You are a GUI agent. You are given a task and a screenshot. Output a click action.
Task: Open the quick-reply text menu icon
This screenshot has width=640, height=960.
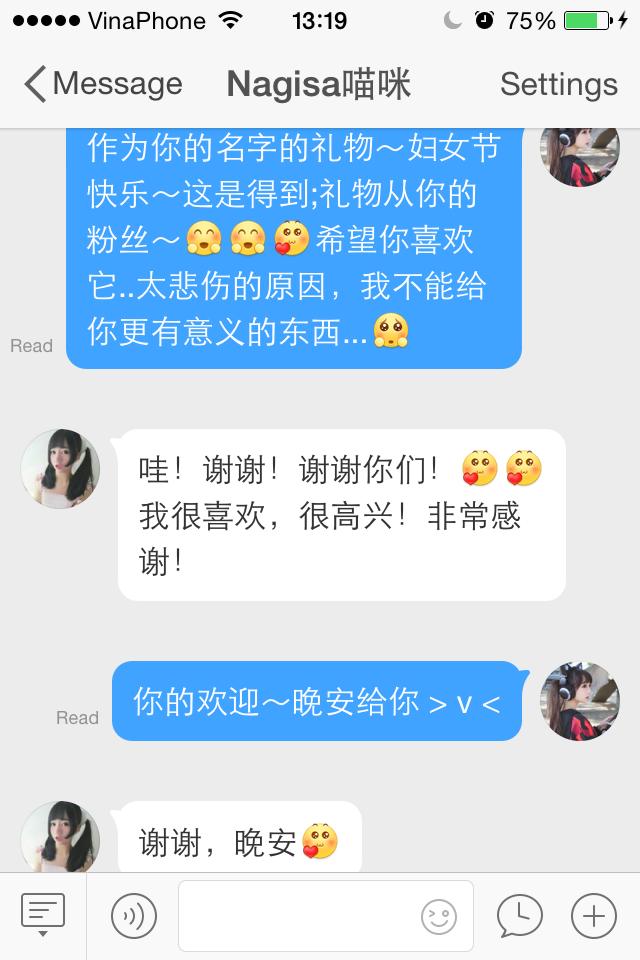(43, 914)
